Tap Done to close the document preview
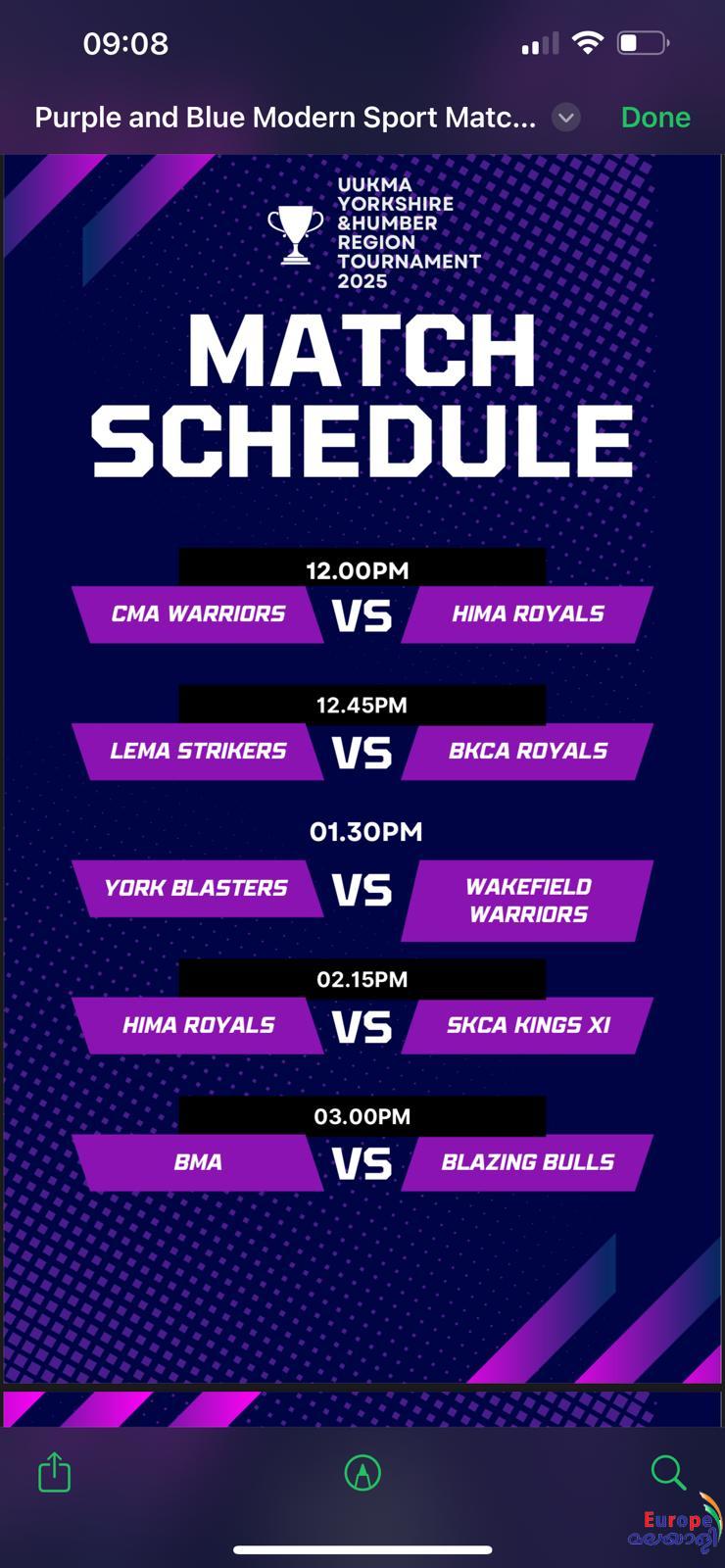 (655, 118)
